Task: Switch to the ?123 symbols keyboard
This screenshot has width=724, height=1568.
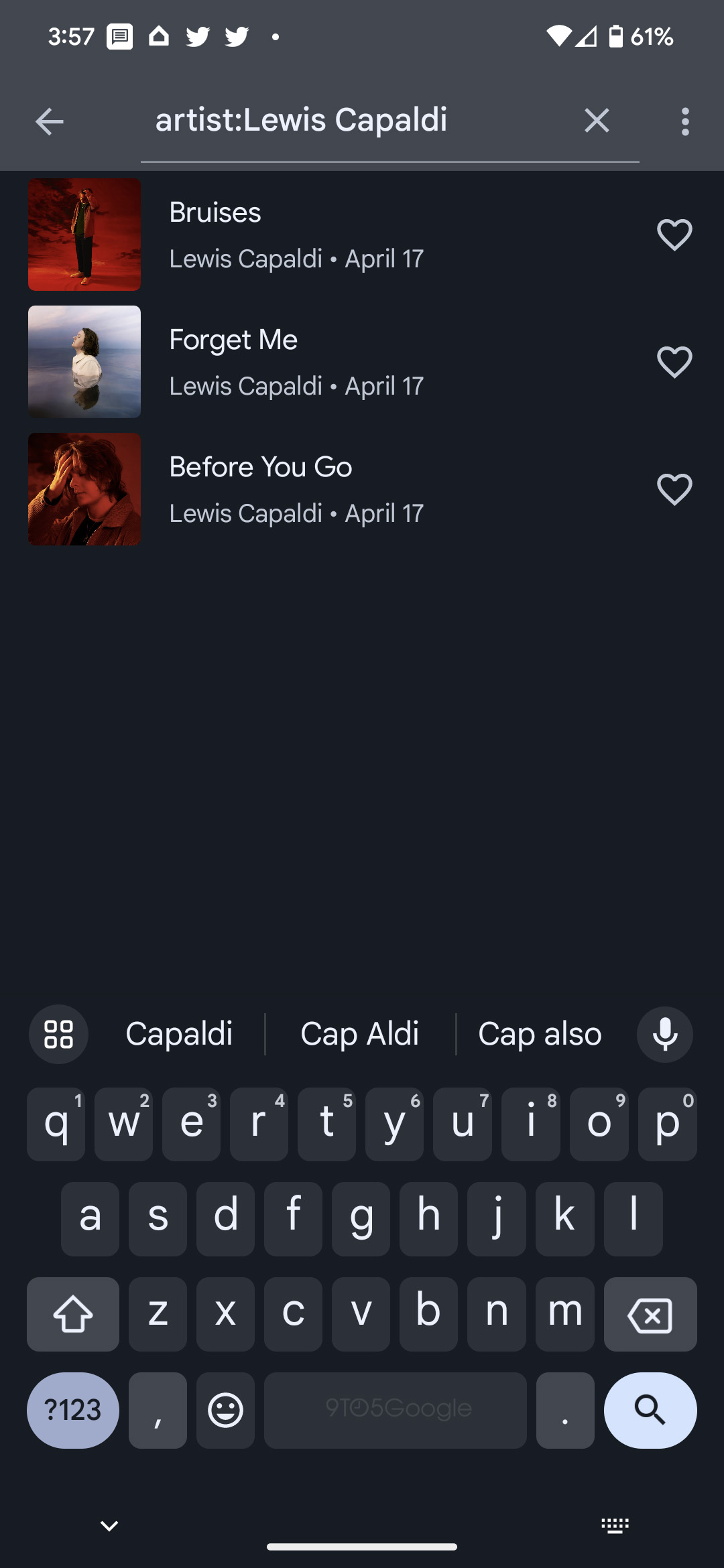Action: (73, 1410)
